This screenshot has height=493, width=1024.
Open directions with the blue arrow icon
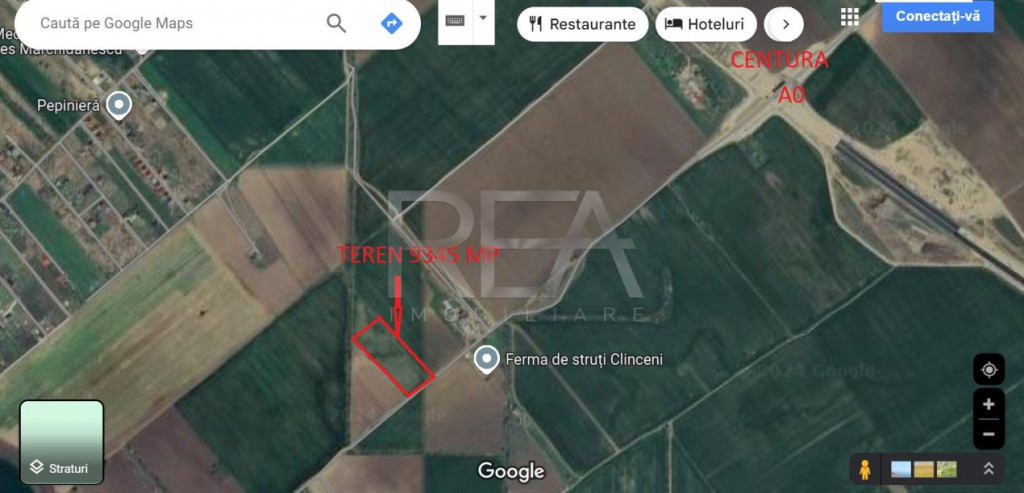(392, 23)
